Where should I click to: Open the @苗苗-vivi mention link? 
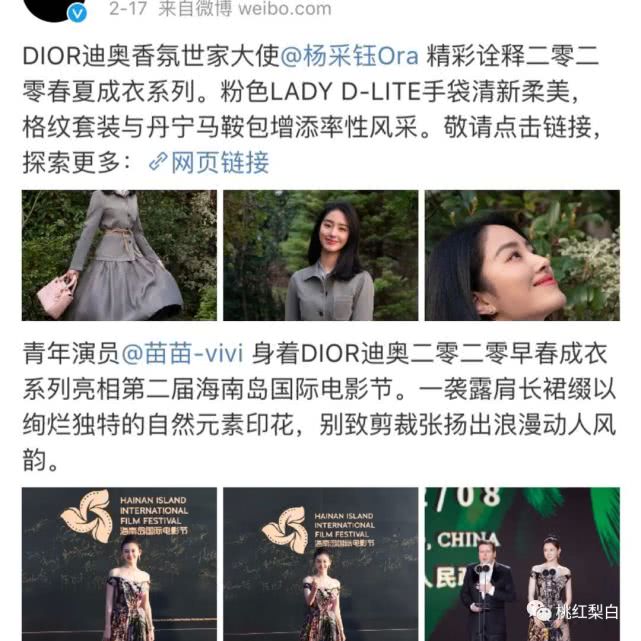[182, 353]
